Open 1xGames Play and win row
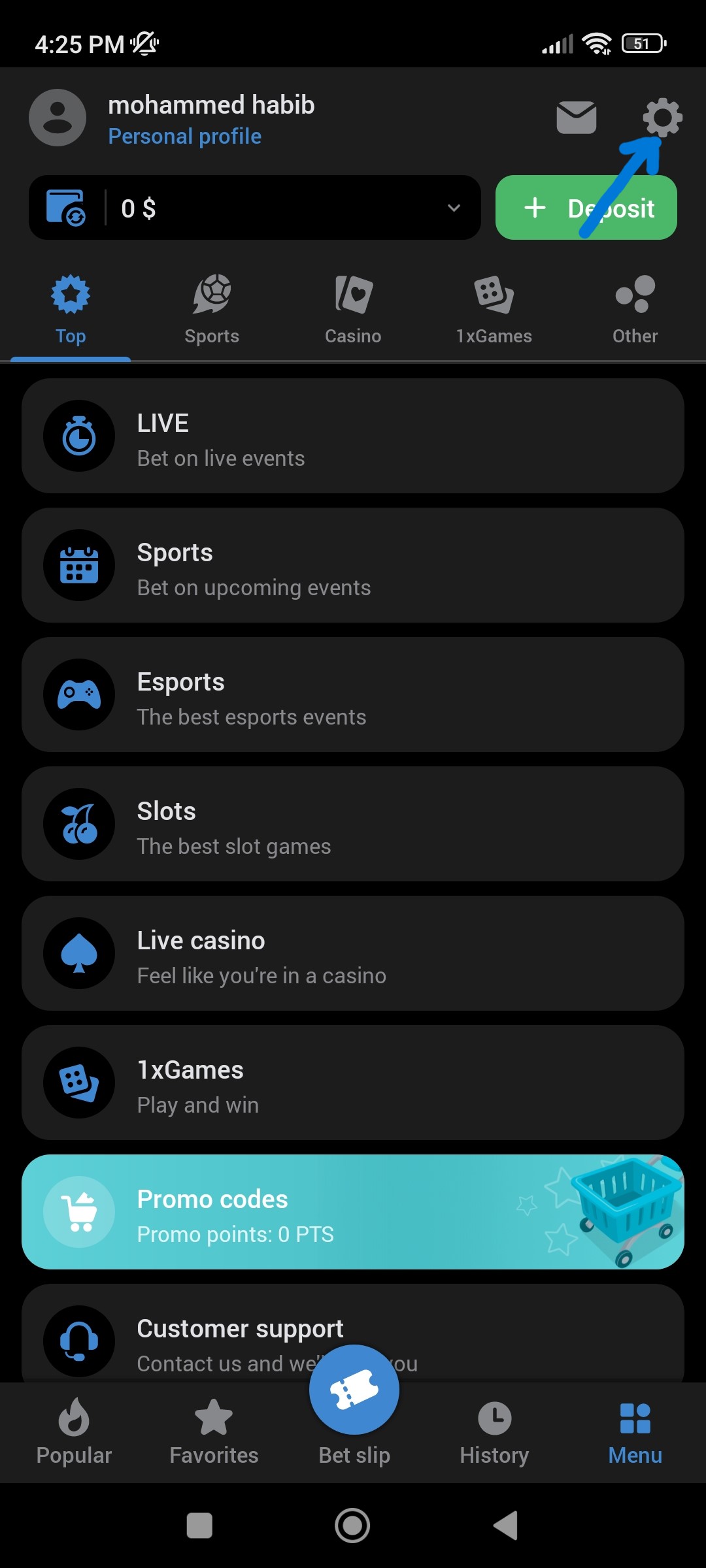The width and height of the screenshot is (706, 1568). point(353,1083)
